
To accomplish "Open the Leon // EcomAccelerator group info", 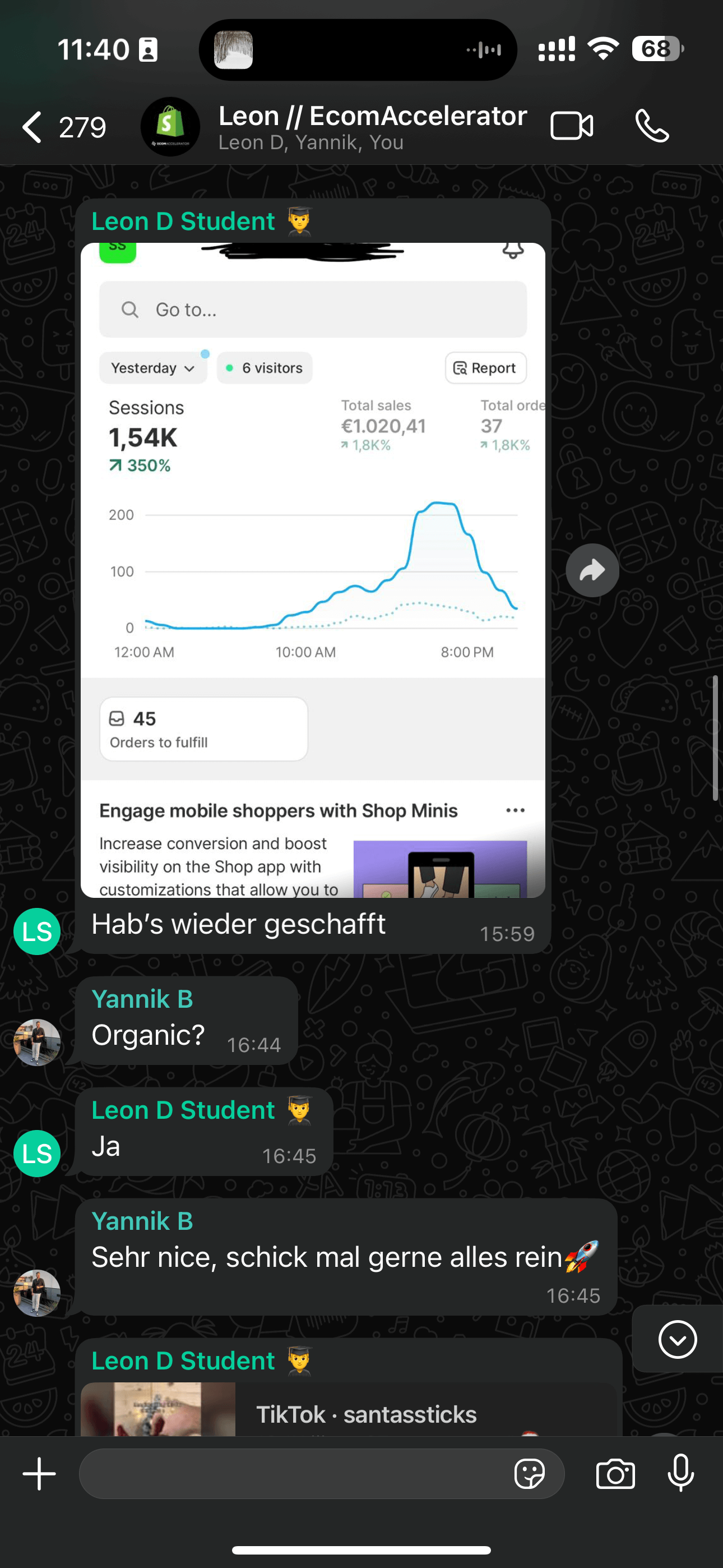I will [372, 127].
